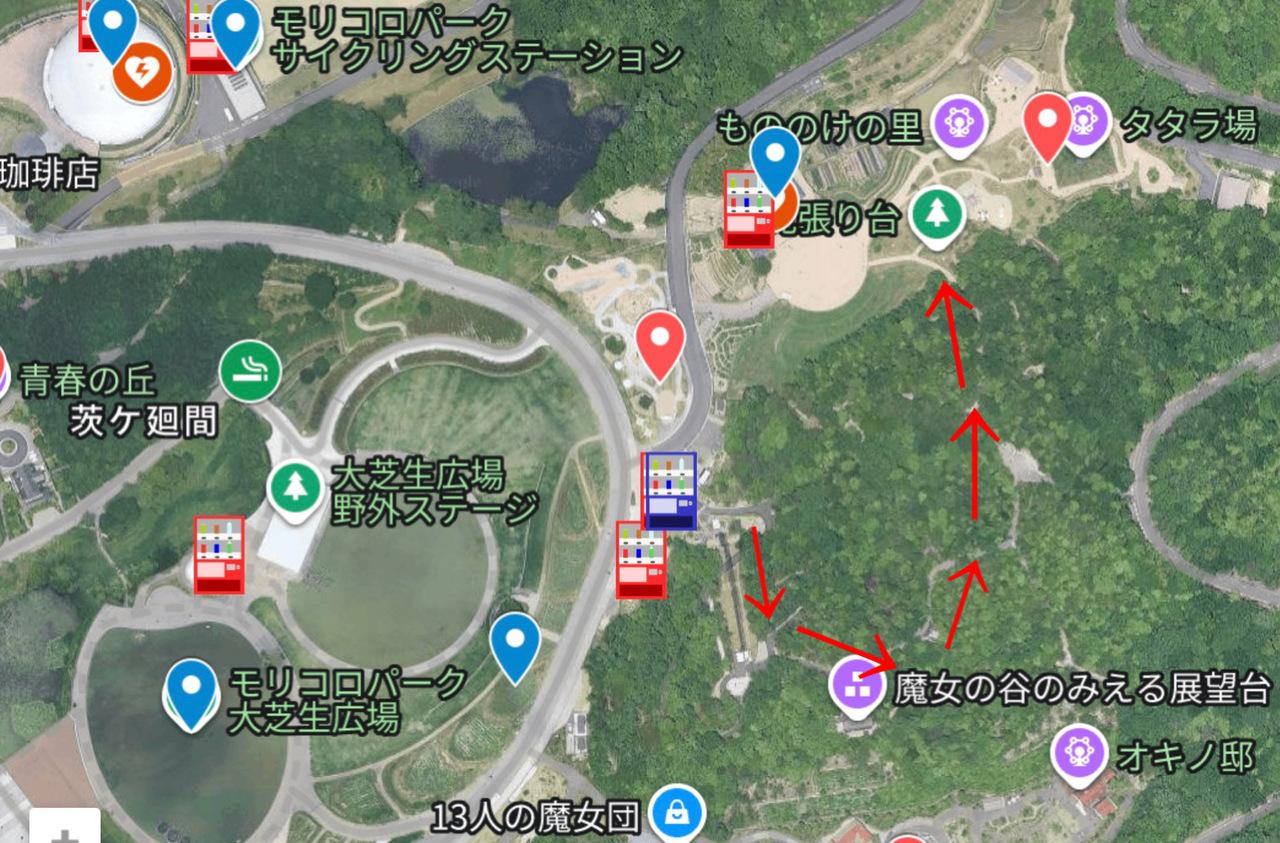Image resolution: width=1280 pixels, height=843 pixels.
Task: Open the タタラ場 purple marker
Action: (1086, 123)
